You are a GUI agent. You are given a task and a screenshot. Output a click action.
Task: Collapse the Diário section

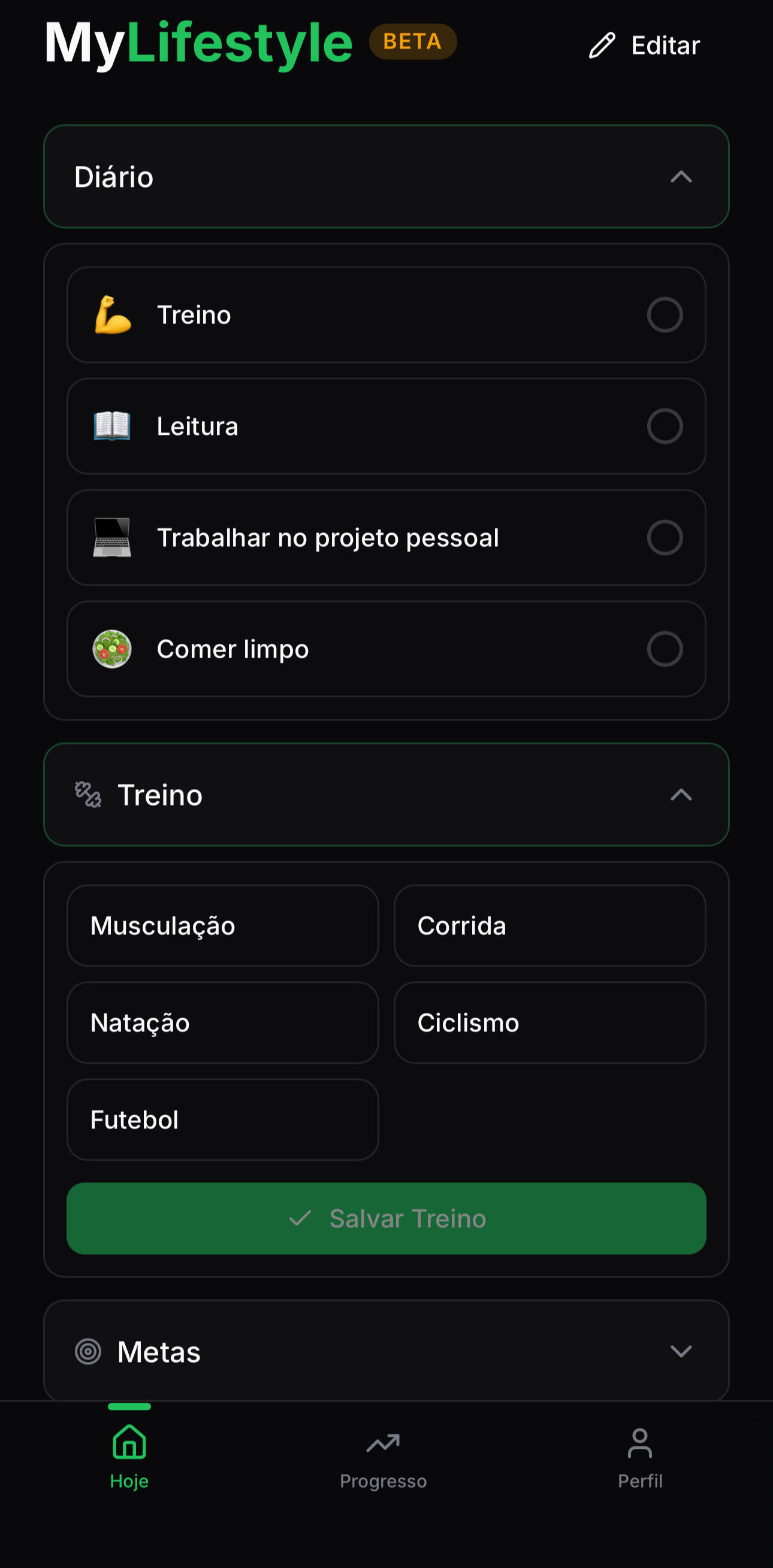(680, 177)
